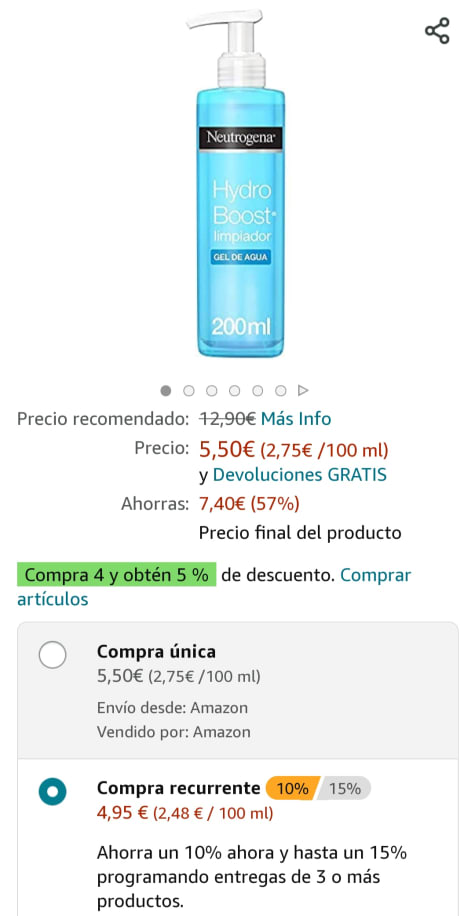This screenshot has height=916, width=475.
Task: Select the Compra recurrente option
Action: [53, 792]
